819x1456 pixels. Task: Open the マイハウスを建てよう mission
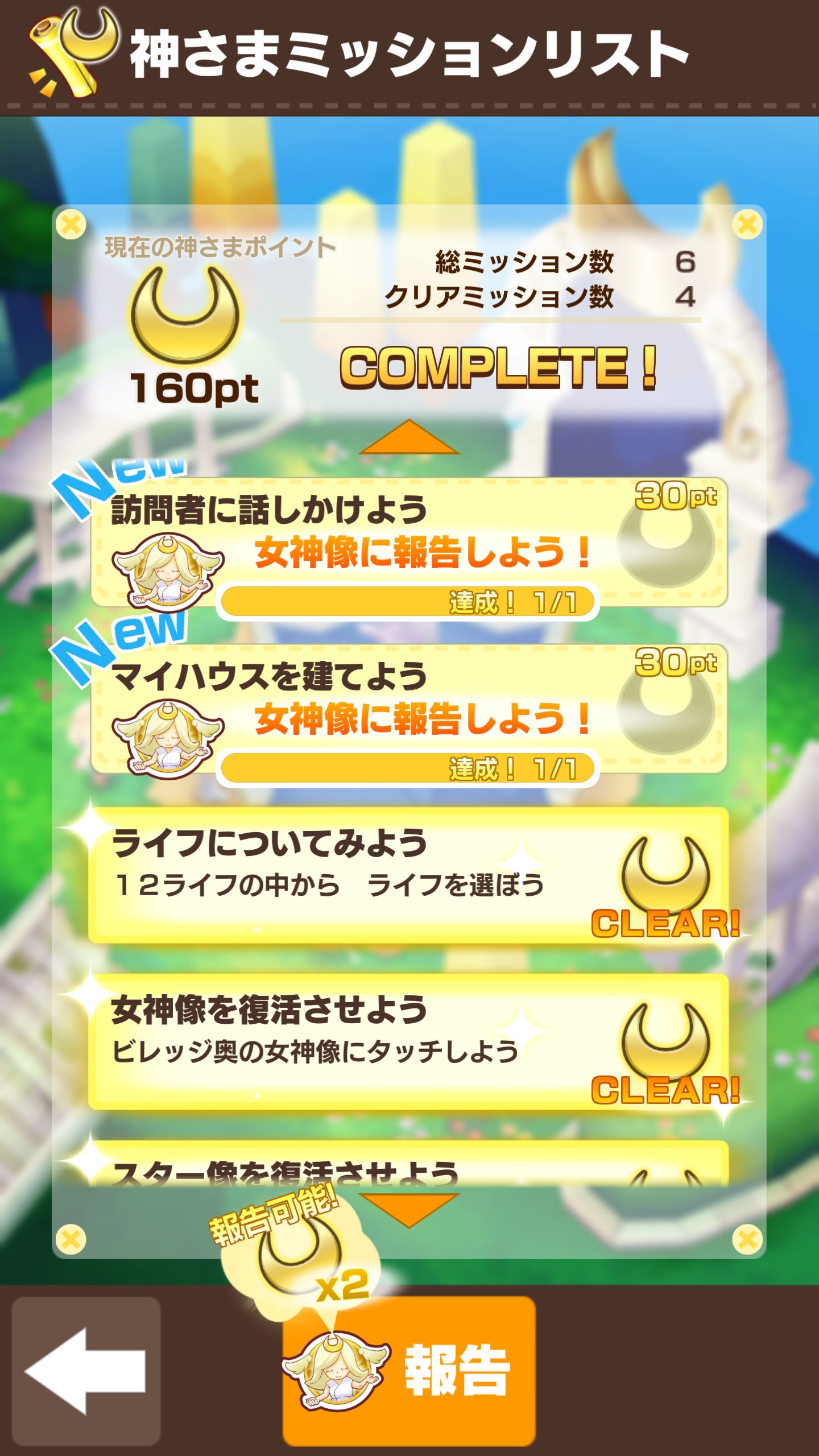pyautogui.click(x=408, y=709)
